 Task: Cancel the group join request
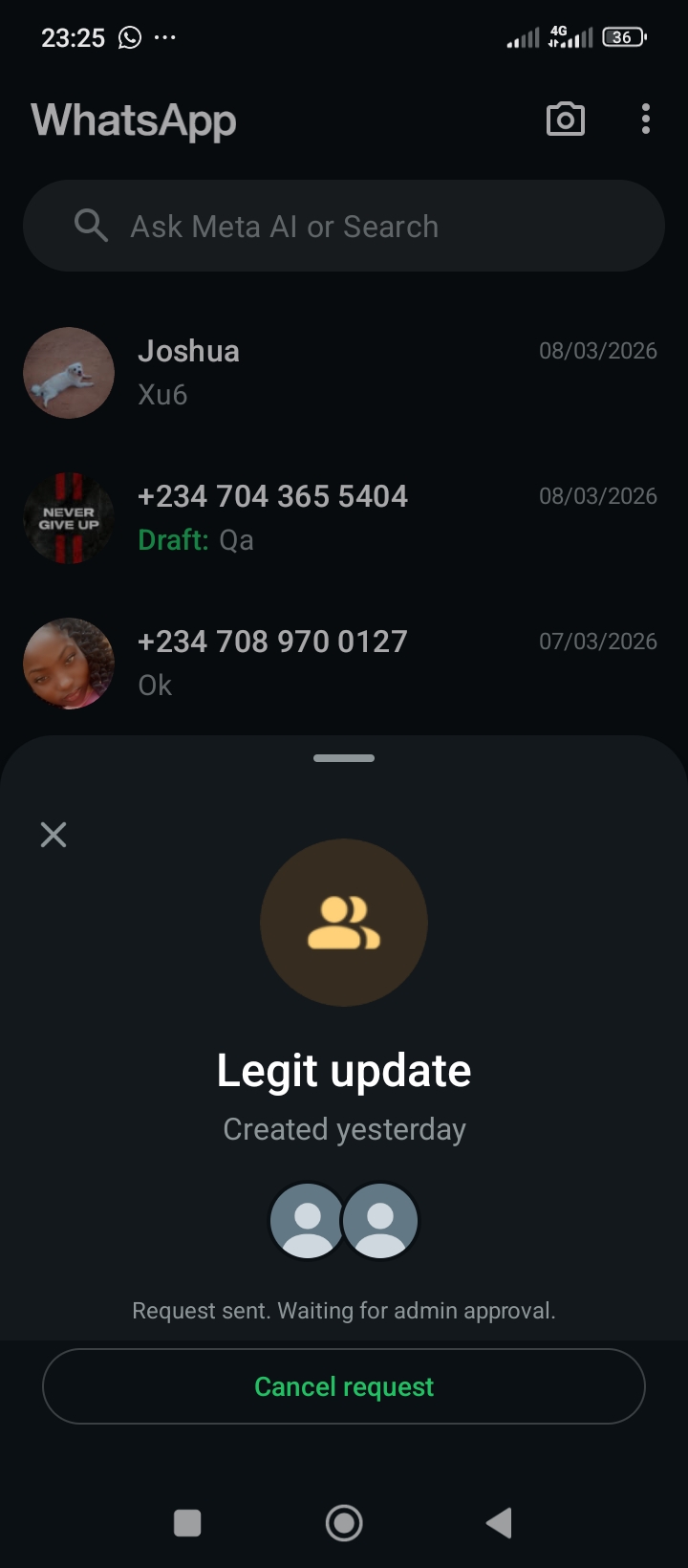click(x=344, y=1386)
